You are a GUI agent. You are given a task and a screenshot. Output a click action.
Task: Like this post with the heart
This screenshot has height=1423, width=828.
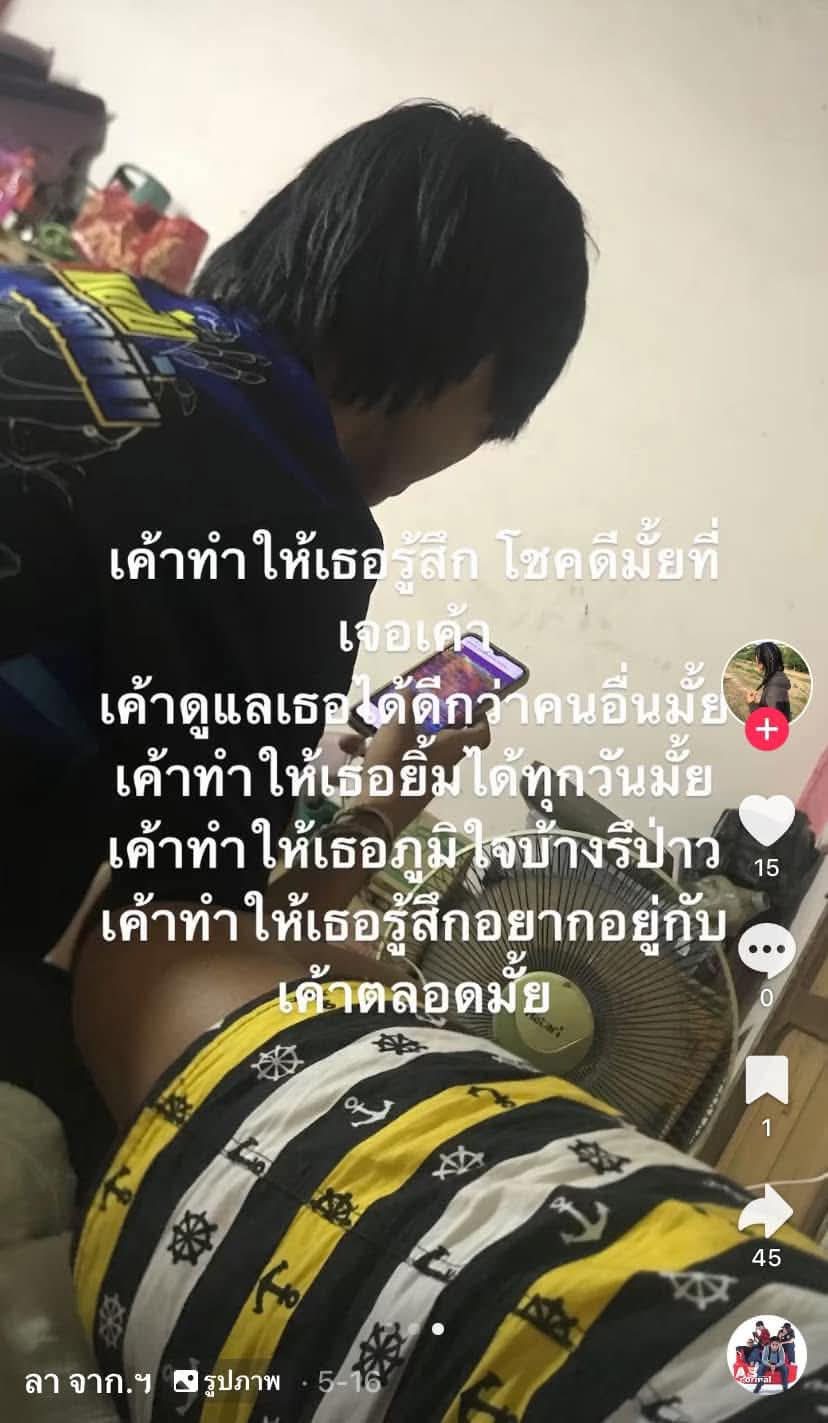pyautogui.click(x=766, y=821)
